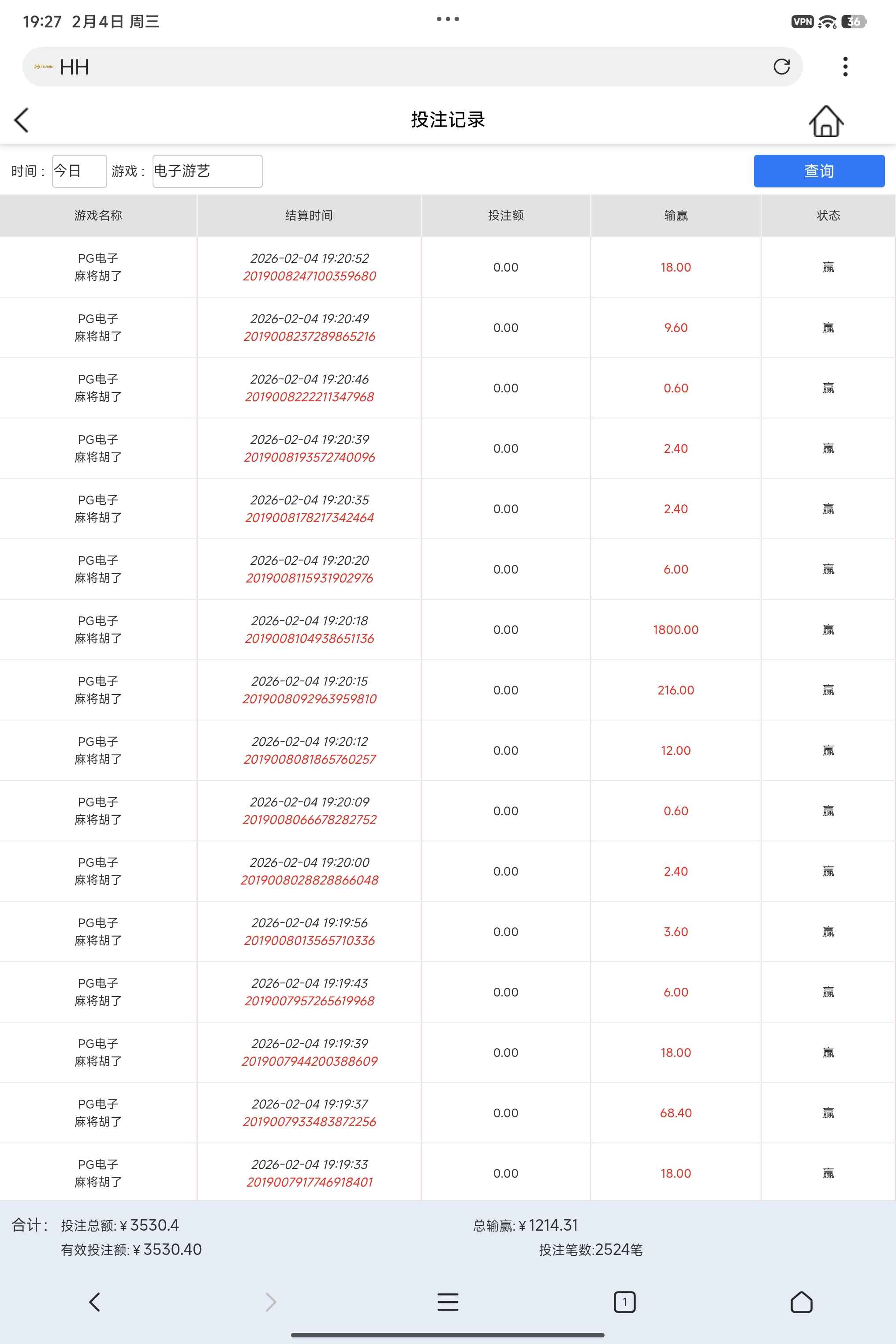Tap the HH address bar
This screenshot has height=1344, width=896.
(400, 67)
